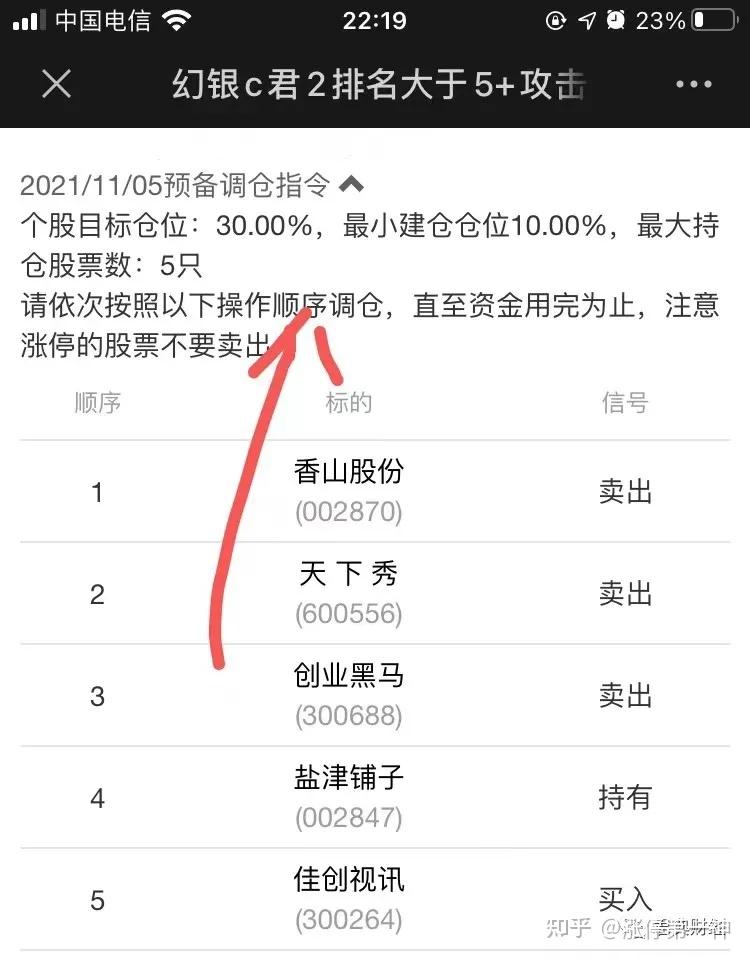Collapse the 2021/11/05 预备调仓指令 section

click(x=352, y=184)
